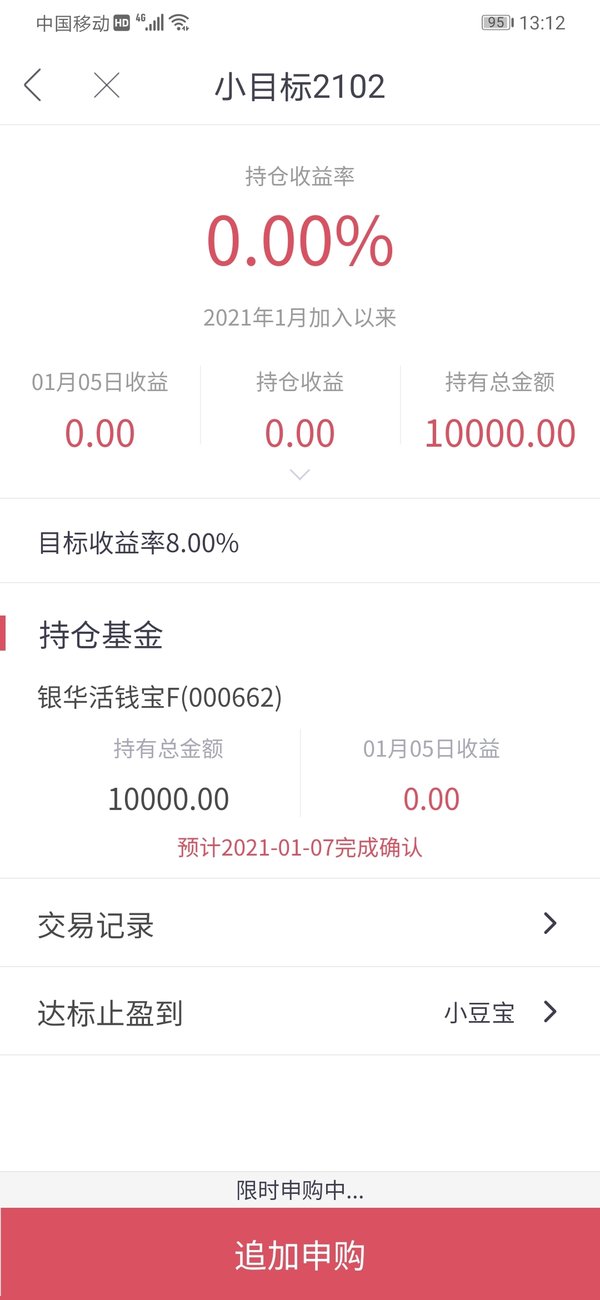Open 达标止盈到 小豆宝 setting
Screen dimensions: 600x1300
pos(300,1012)
